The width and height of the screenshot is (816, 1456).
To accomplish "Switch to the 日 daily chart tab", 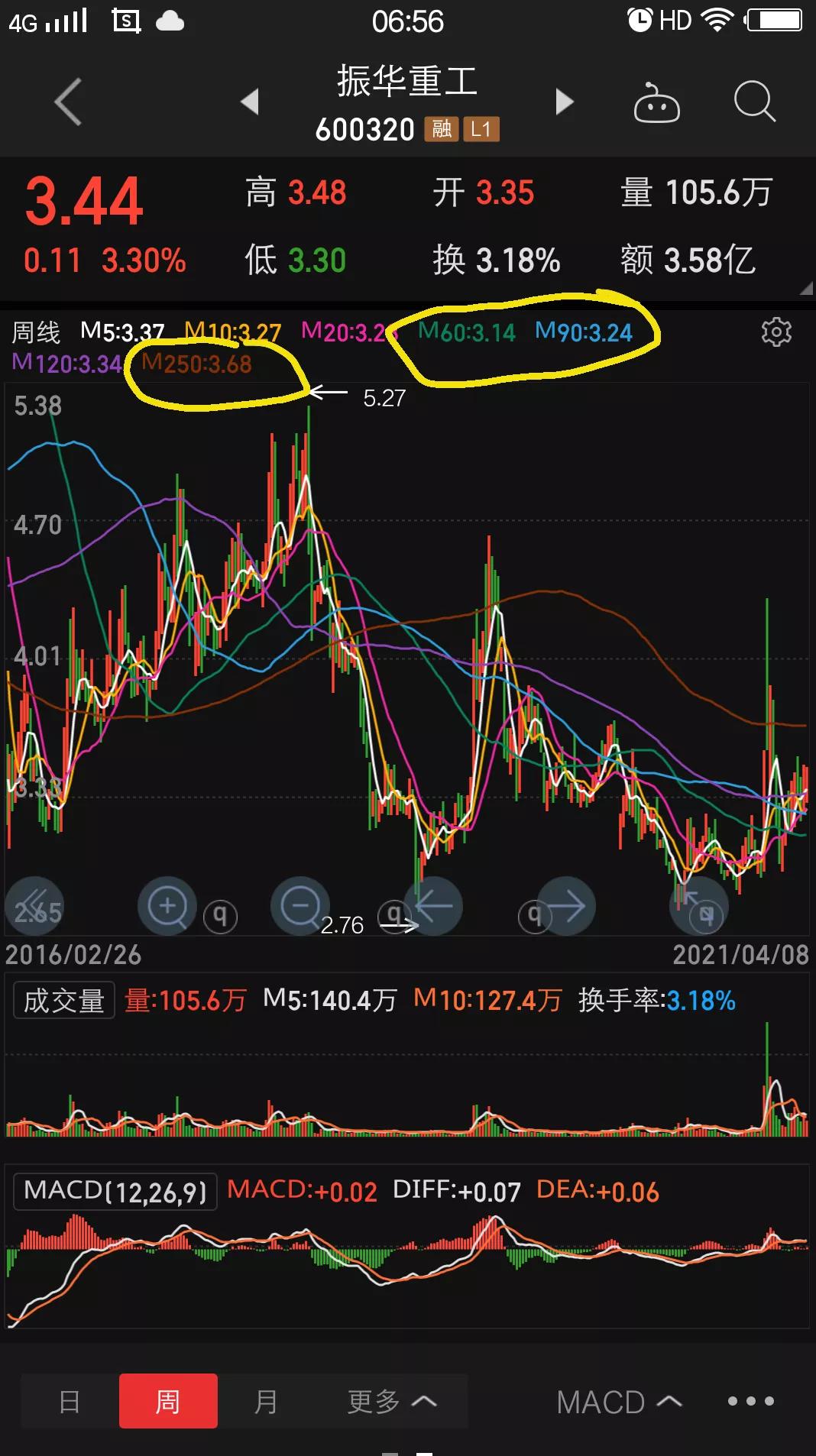I will [70, 1400].
